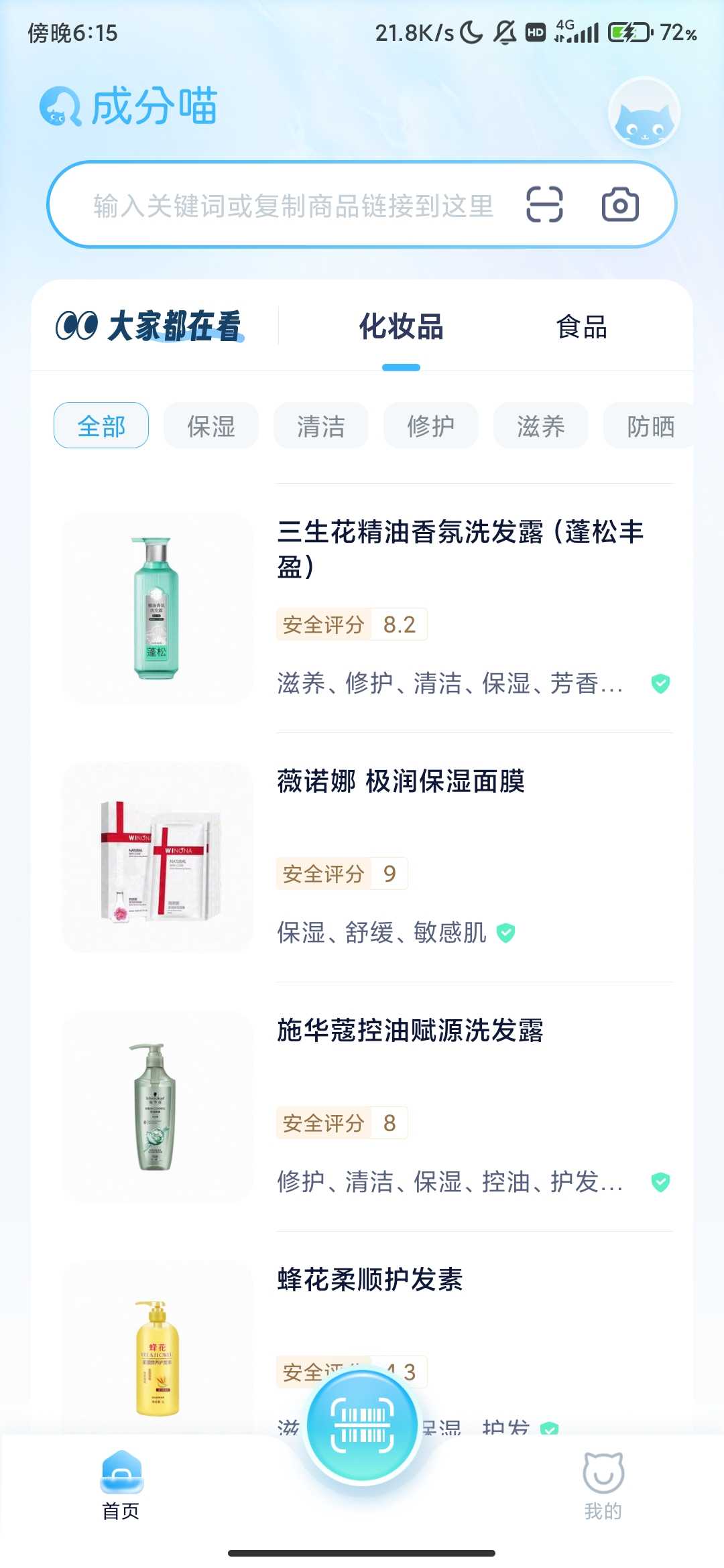Open 薇诺娜 极润保湿面膜 product details

point(401,781)
